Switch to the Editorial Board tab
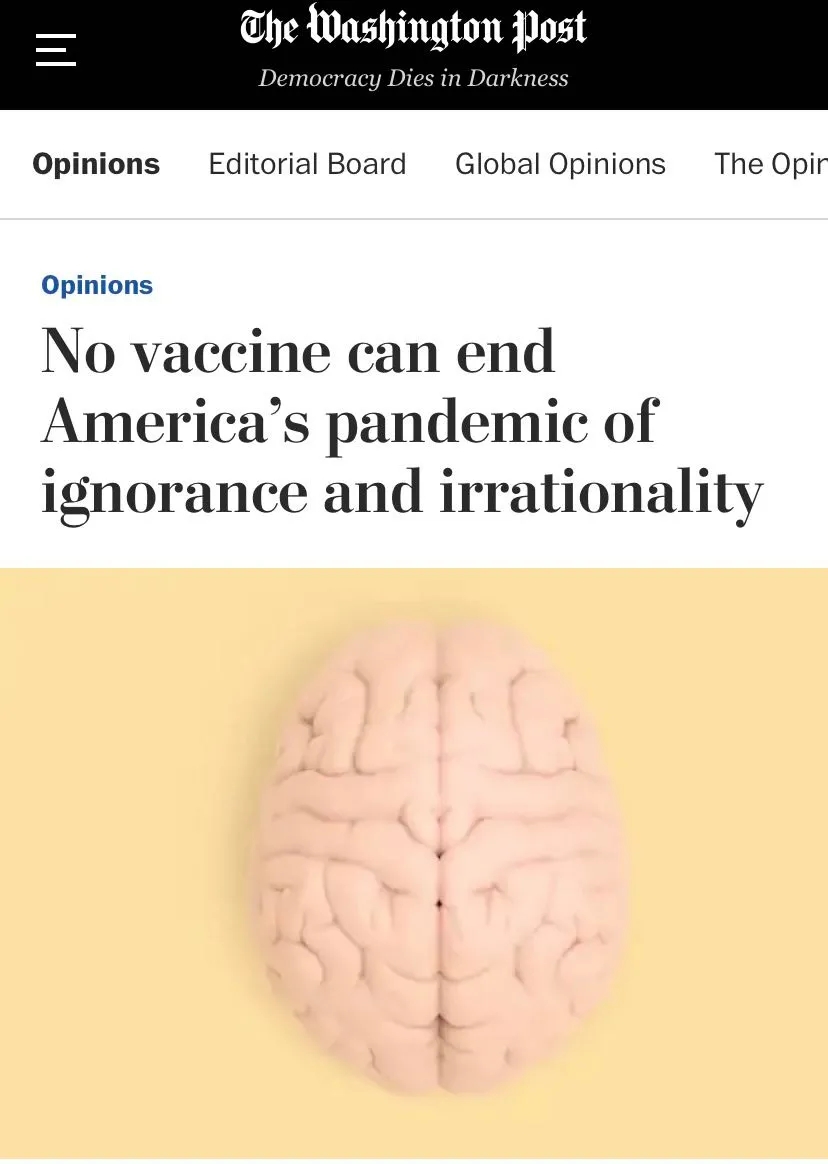This screenshot has width=828, height=1164. 307,164
